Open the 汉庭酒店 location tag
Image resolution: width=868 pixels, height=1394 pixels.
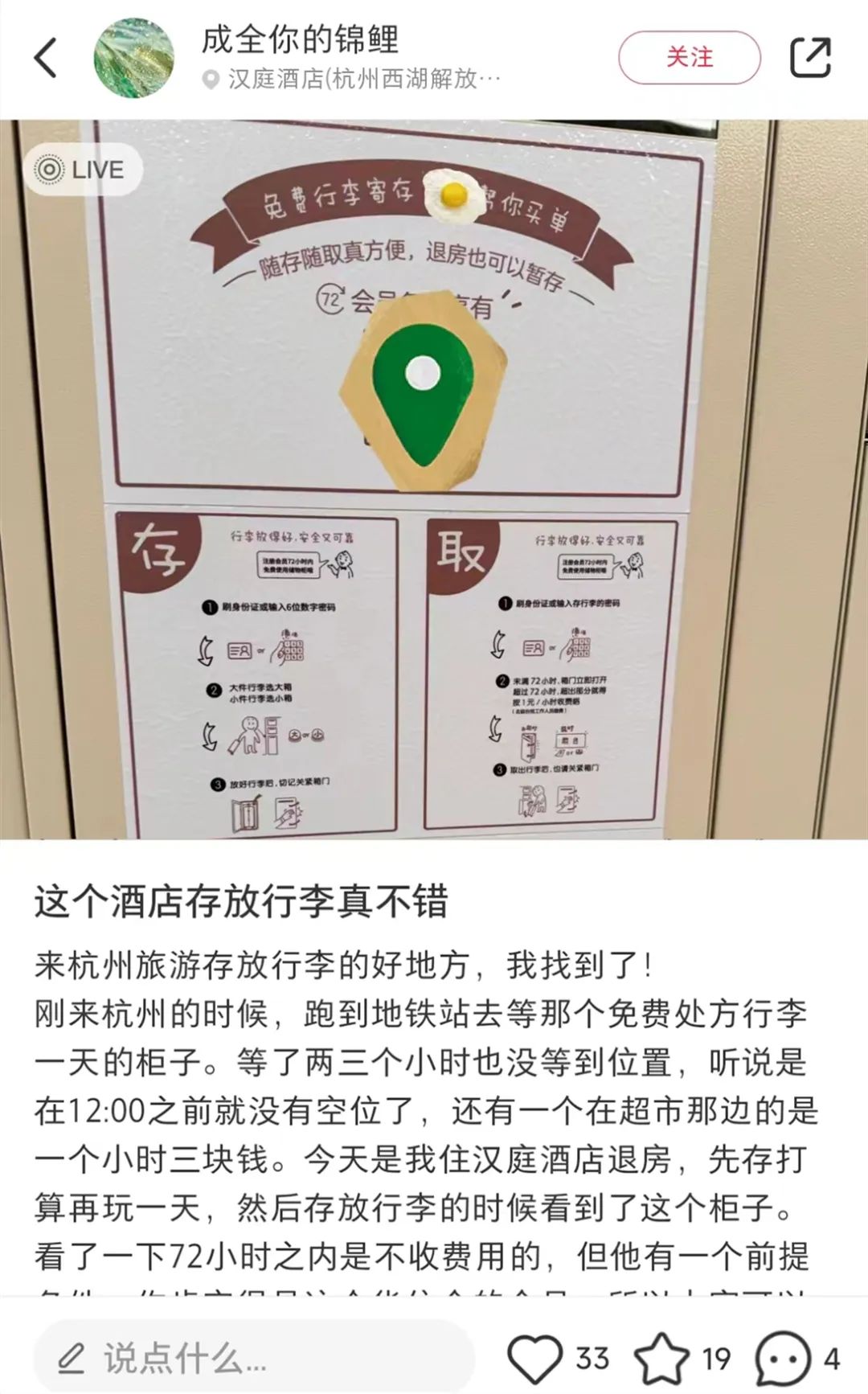click(x=354, y=80)
